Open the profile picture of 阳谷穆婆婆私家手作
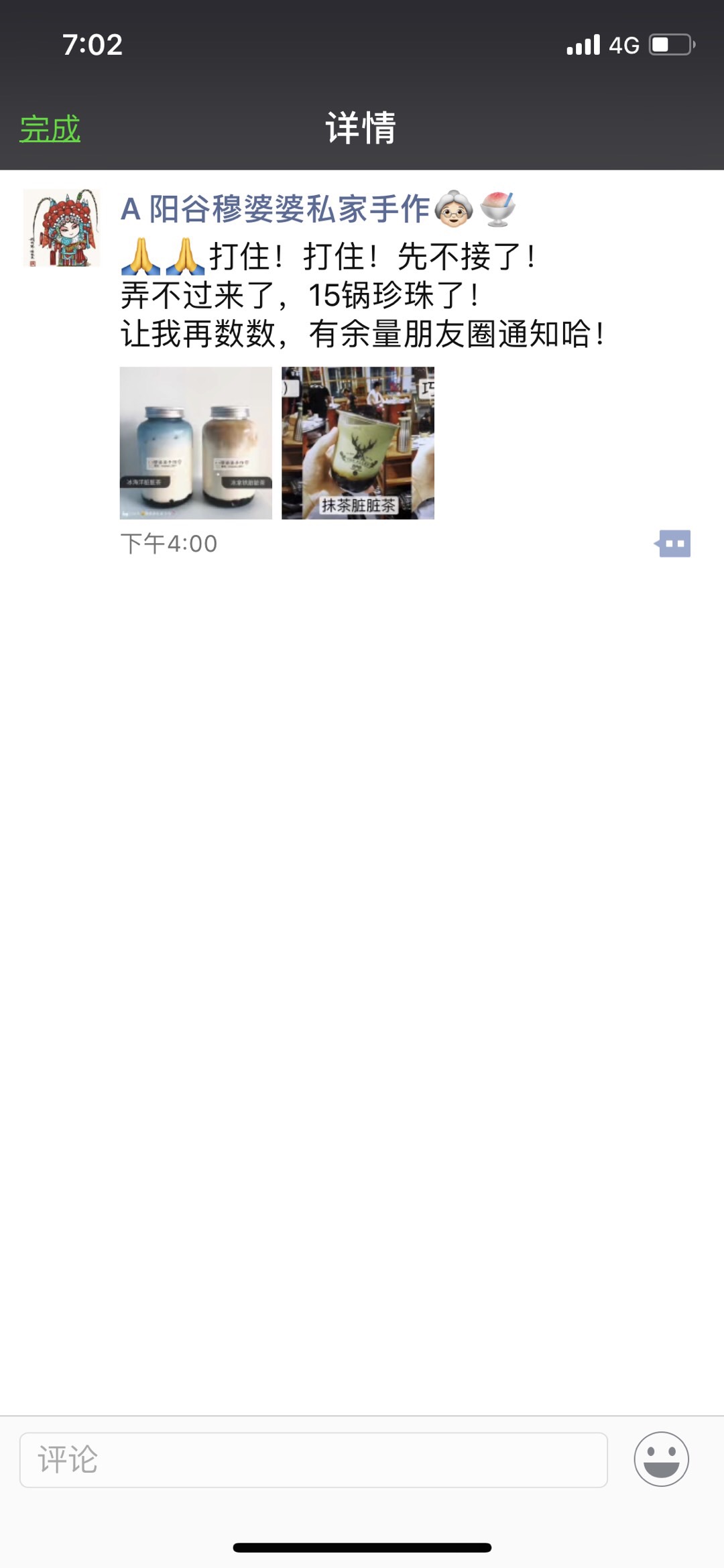The height and width of the screenshot is (1568, 724). (x=62, y=228)
